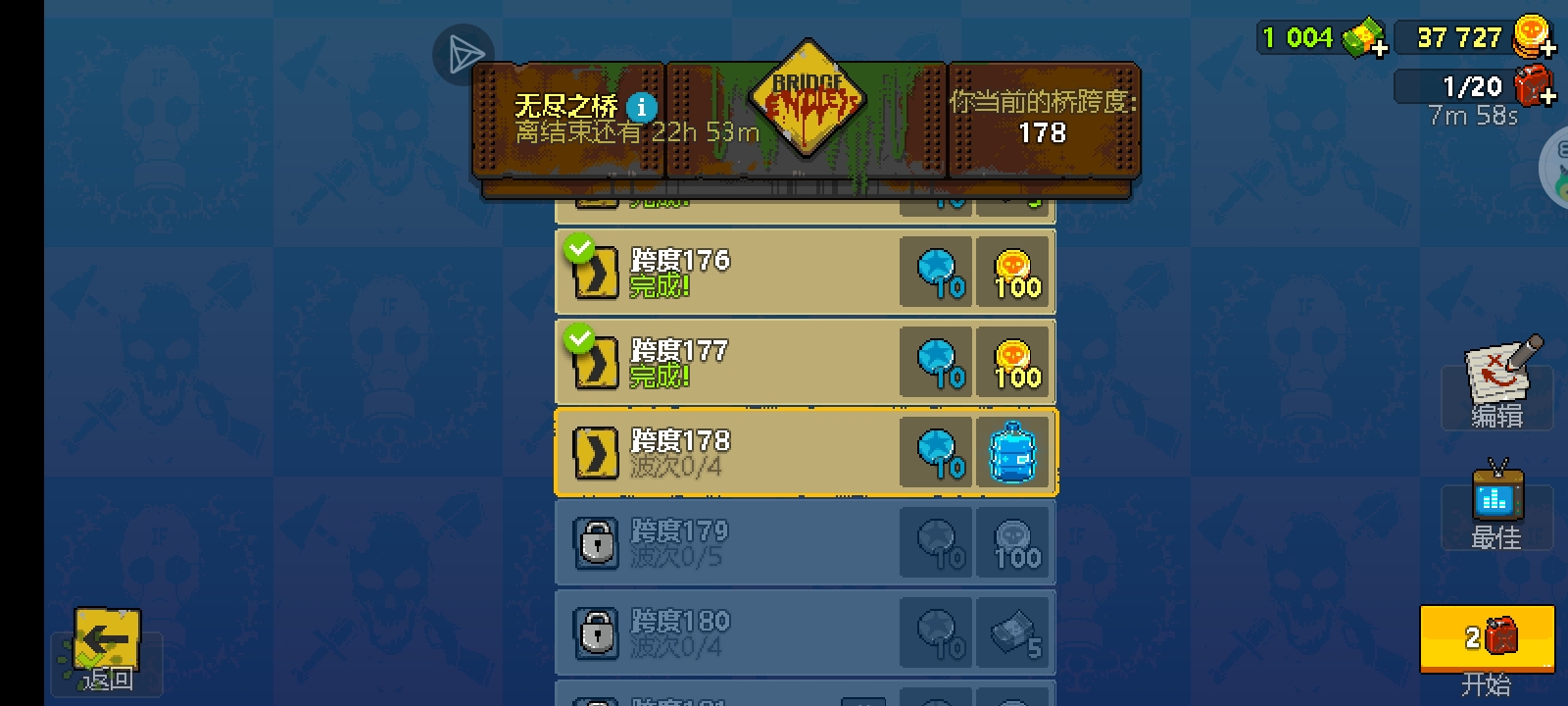The width and height of the screenshot is (1568, 706).
Task: View the water barrel reward for 跨度178
Action: point(1012,453)
